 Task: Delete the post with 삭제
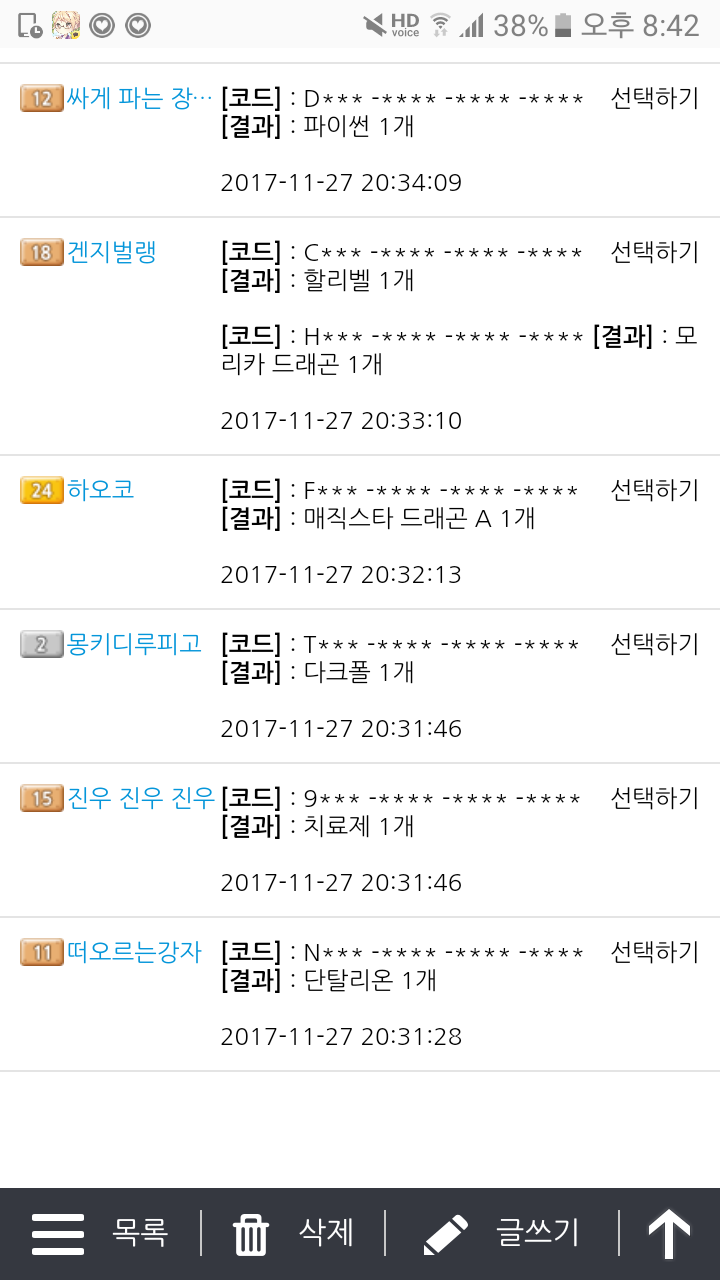[294, 1233]
